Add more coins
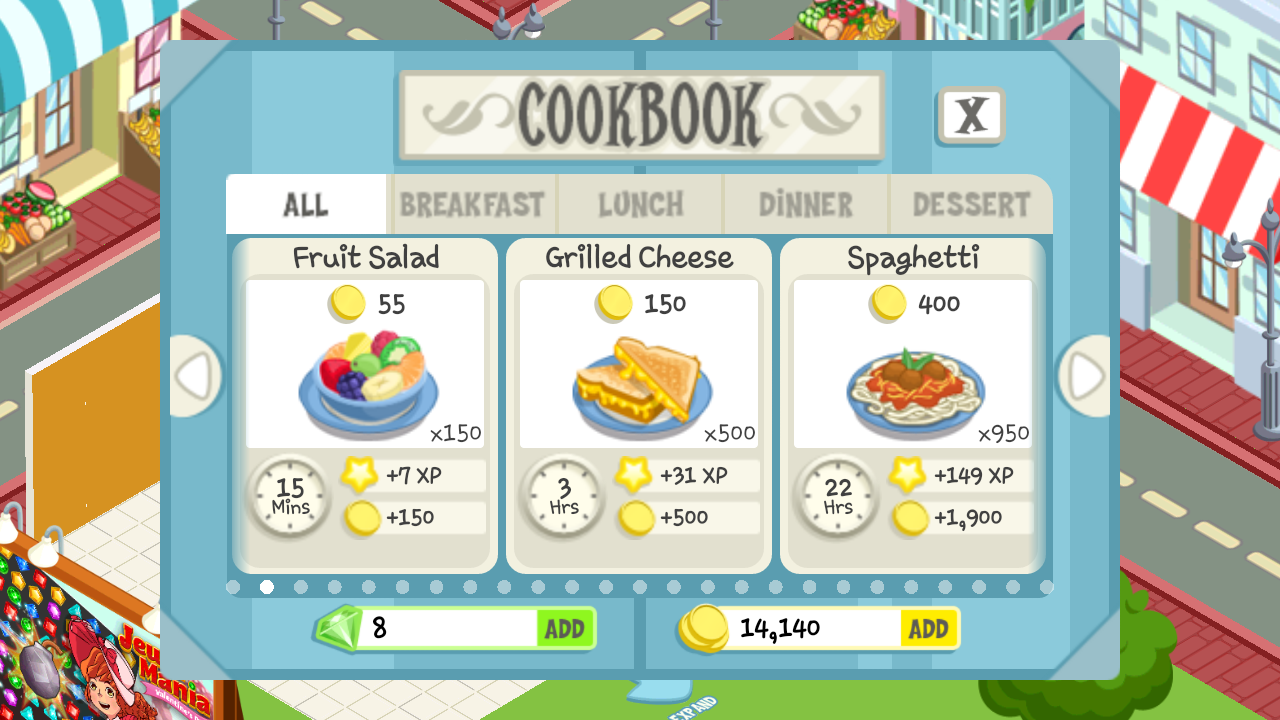 point(928,629)
